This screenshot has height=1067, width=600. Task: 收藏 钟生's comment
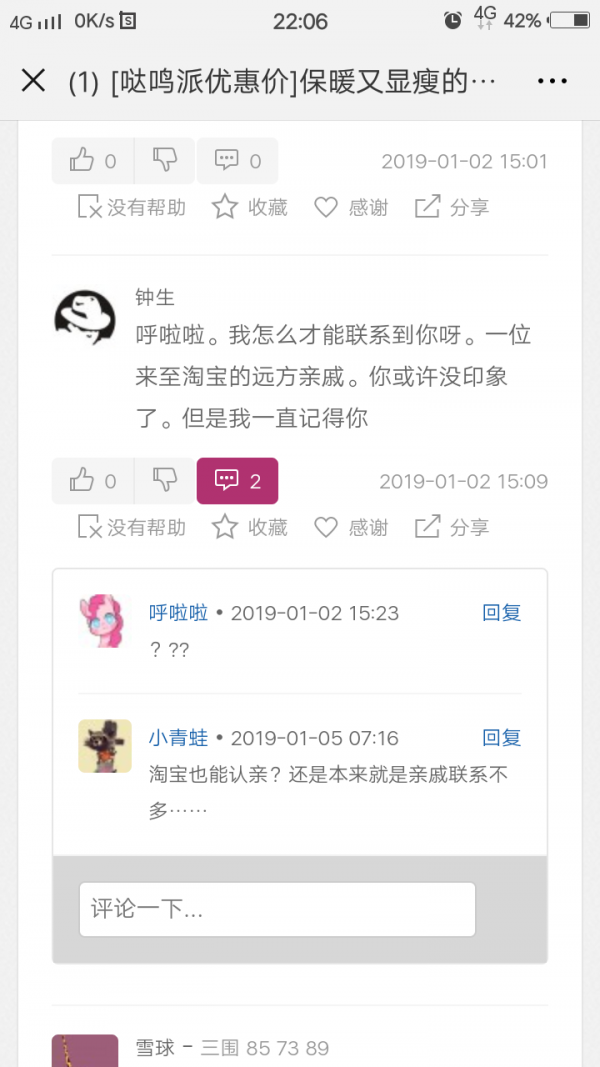click(250, 527)
